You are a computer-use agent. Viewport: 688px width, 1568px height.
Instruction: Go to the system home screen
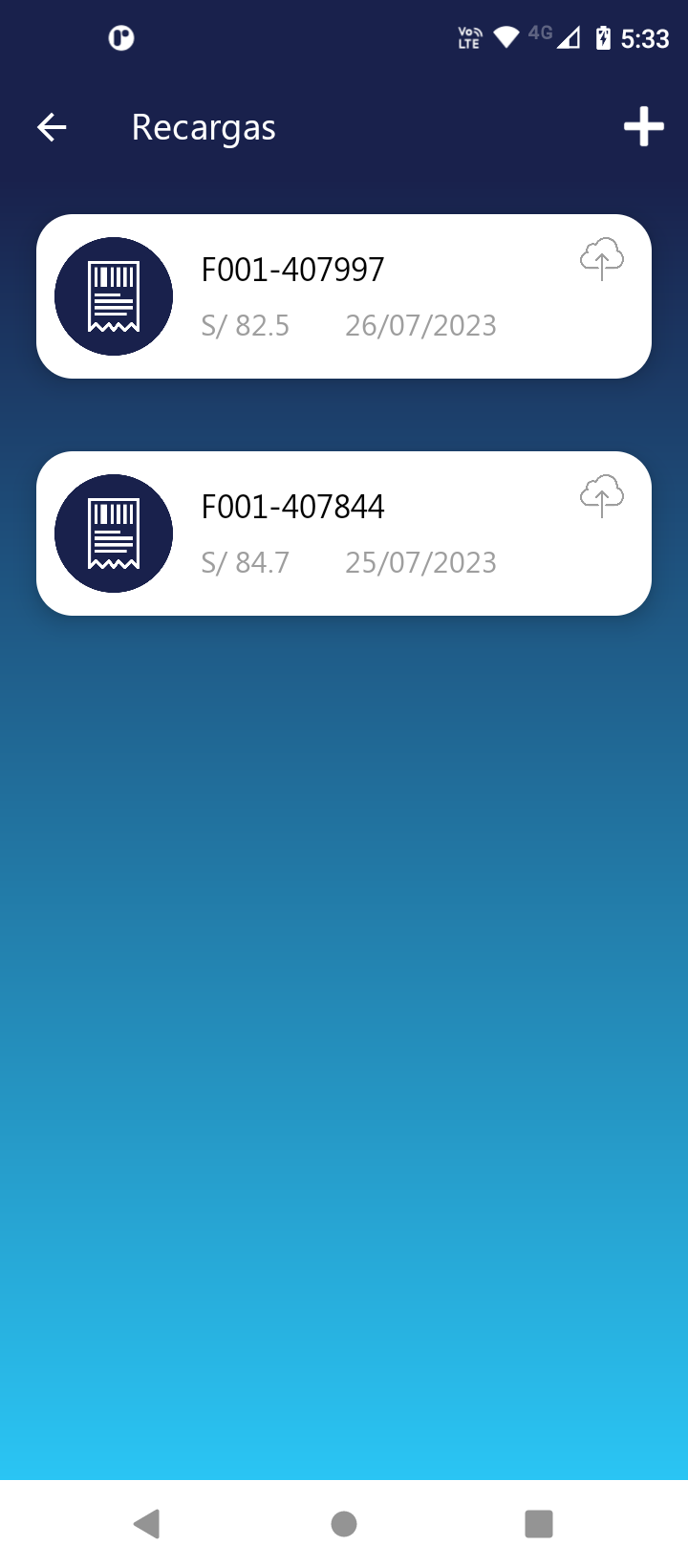(344, 1523)
